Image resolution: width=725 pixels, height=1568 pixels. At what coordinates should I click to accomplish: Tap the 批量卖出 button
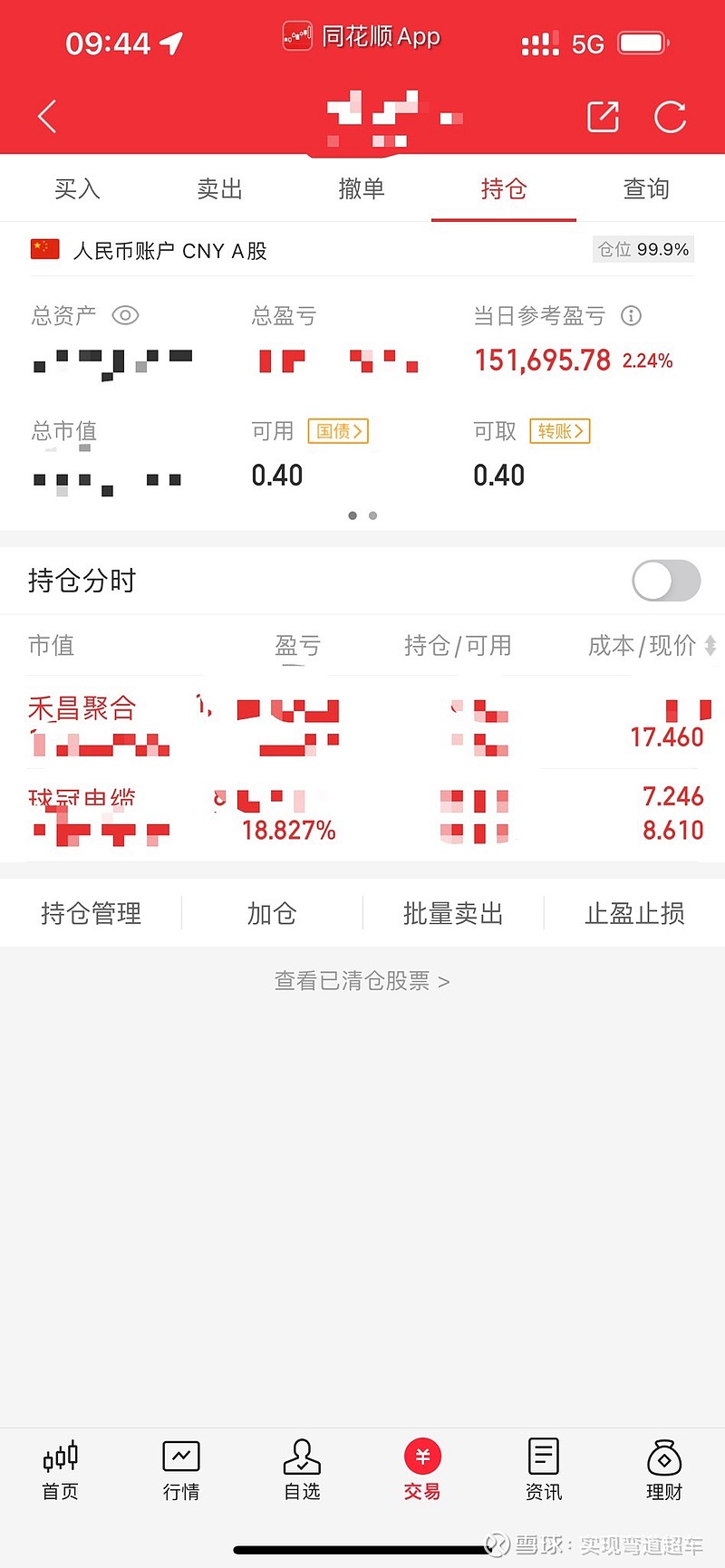452,913
